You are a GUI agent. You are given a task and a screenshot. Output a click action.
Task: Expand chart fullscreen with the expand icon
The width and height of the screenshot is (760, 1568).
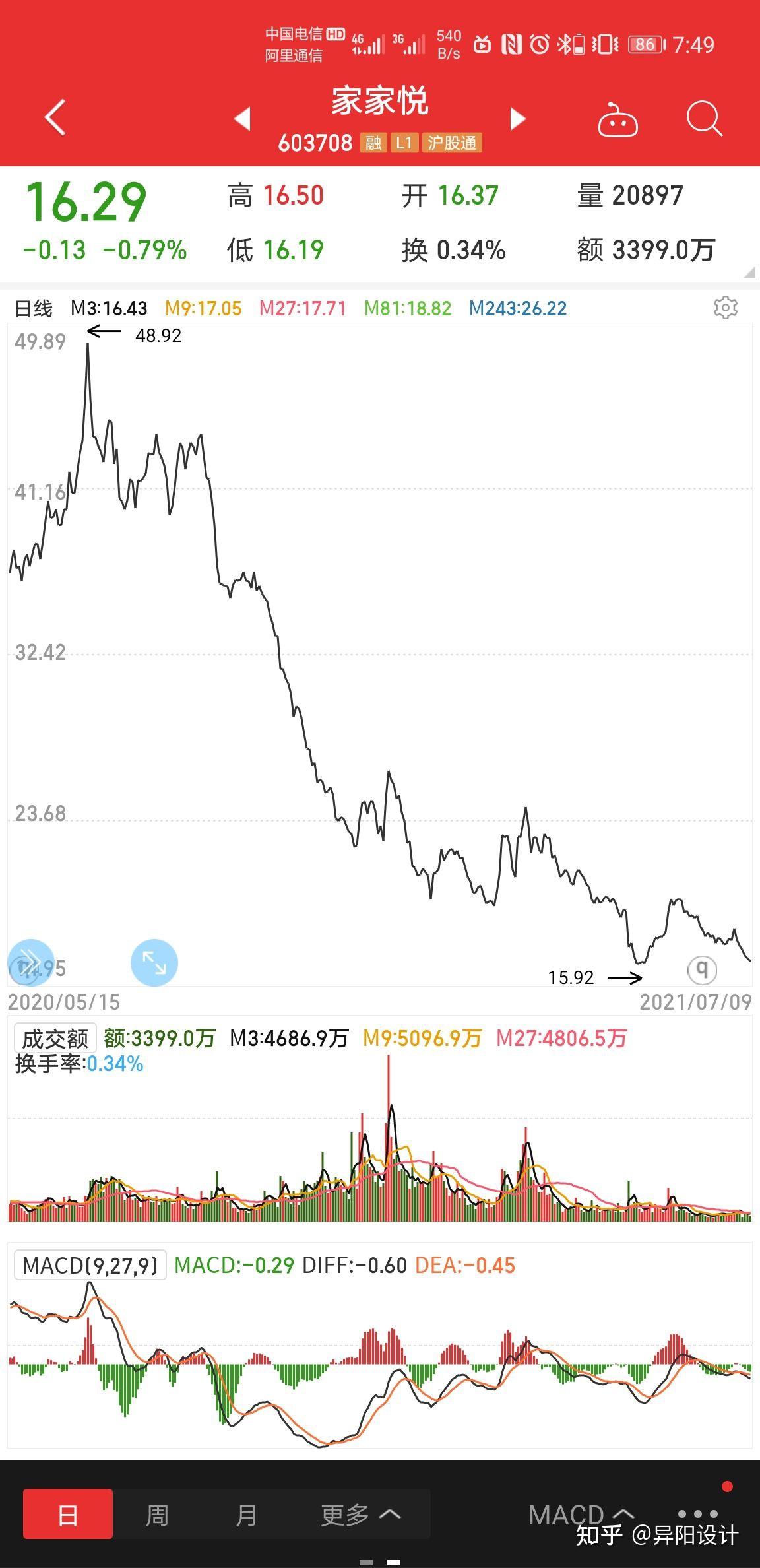point(154,963)
